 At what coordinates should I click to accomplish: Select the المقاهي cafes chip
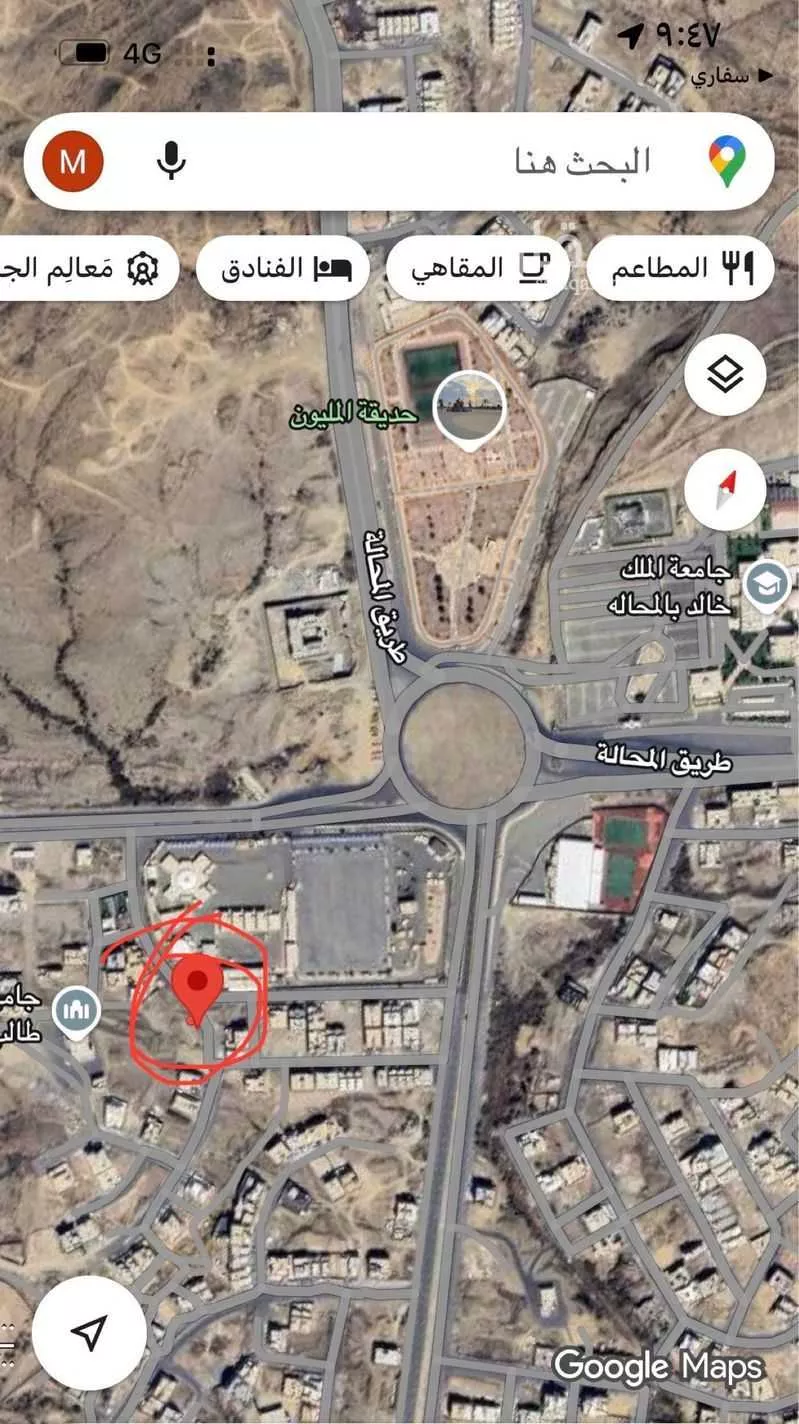477,268
